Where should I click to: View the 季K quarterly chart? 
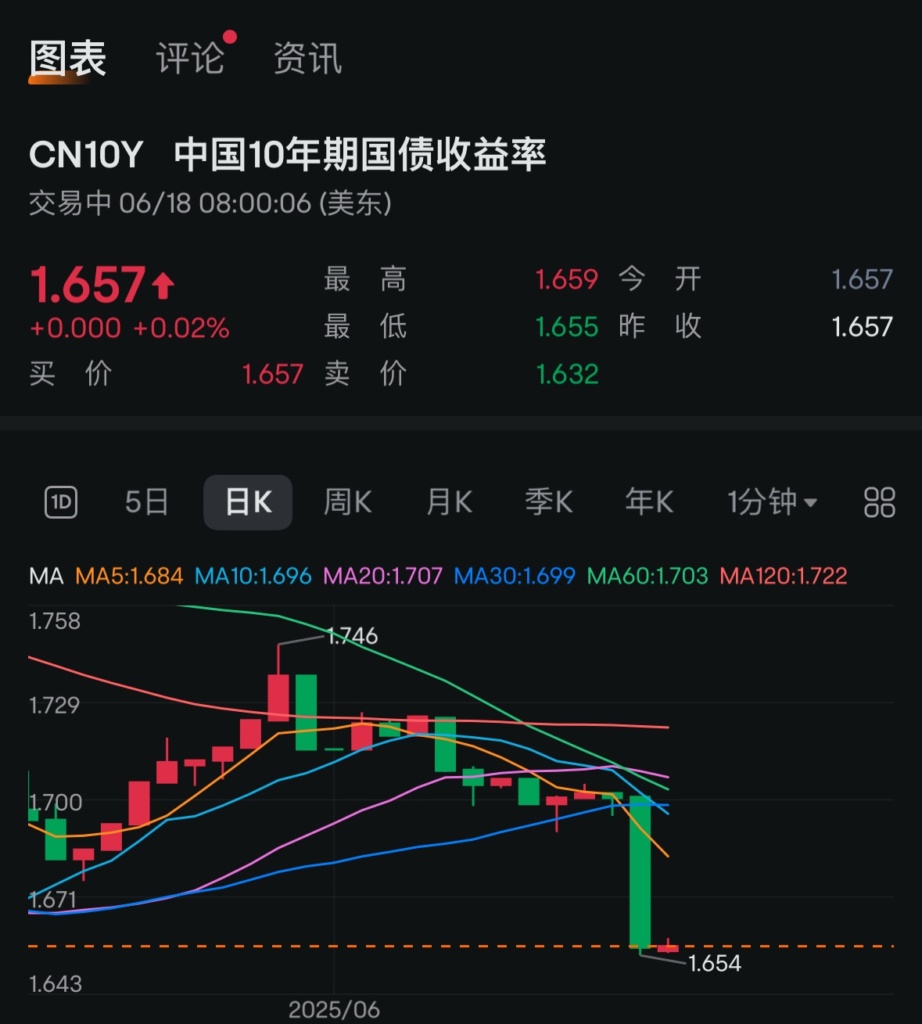tap(548, 502)
